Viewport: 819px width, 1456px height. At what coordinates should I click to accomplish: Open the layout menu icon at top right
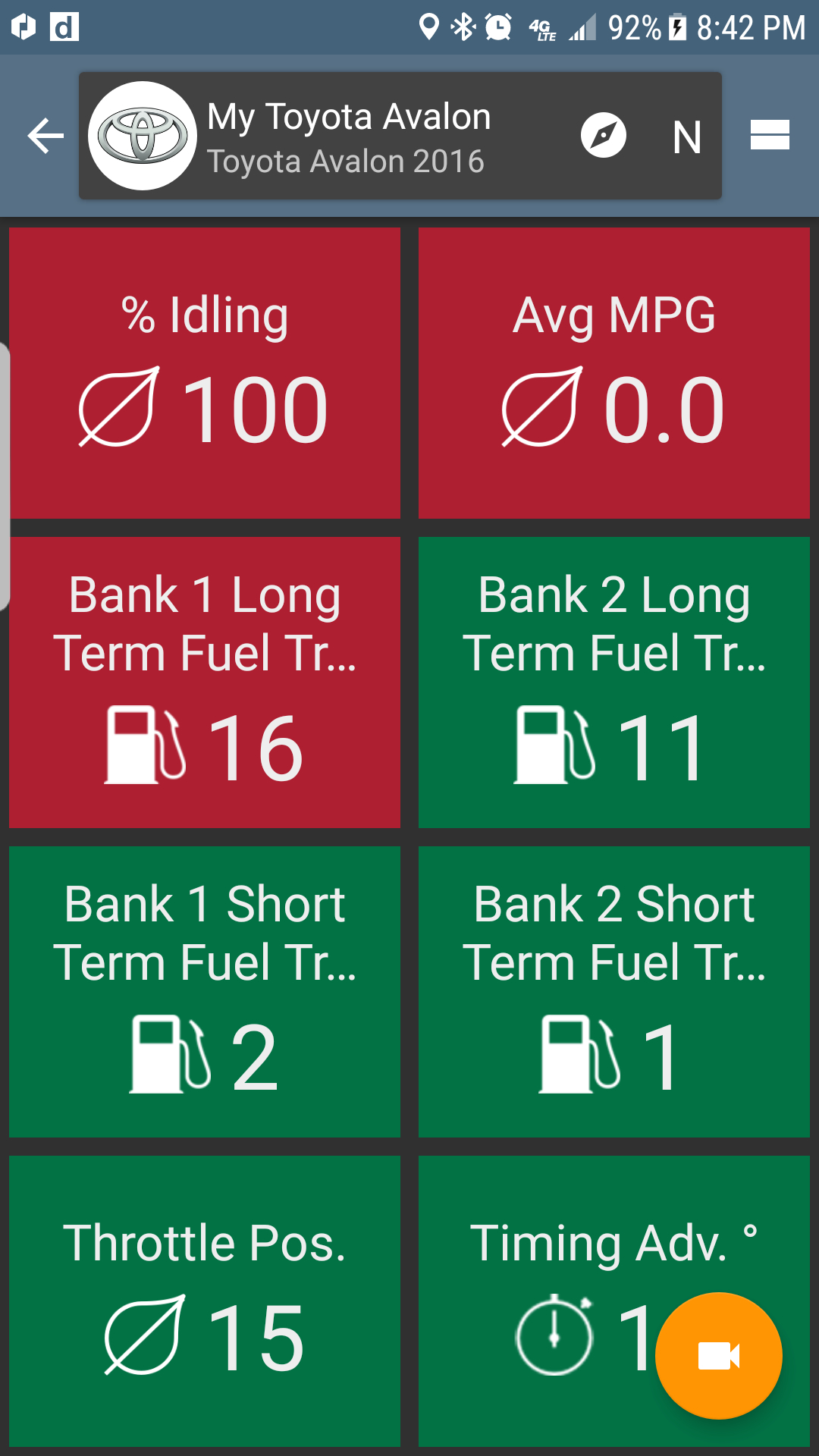tap(770, 136)
